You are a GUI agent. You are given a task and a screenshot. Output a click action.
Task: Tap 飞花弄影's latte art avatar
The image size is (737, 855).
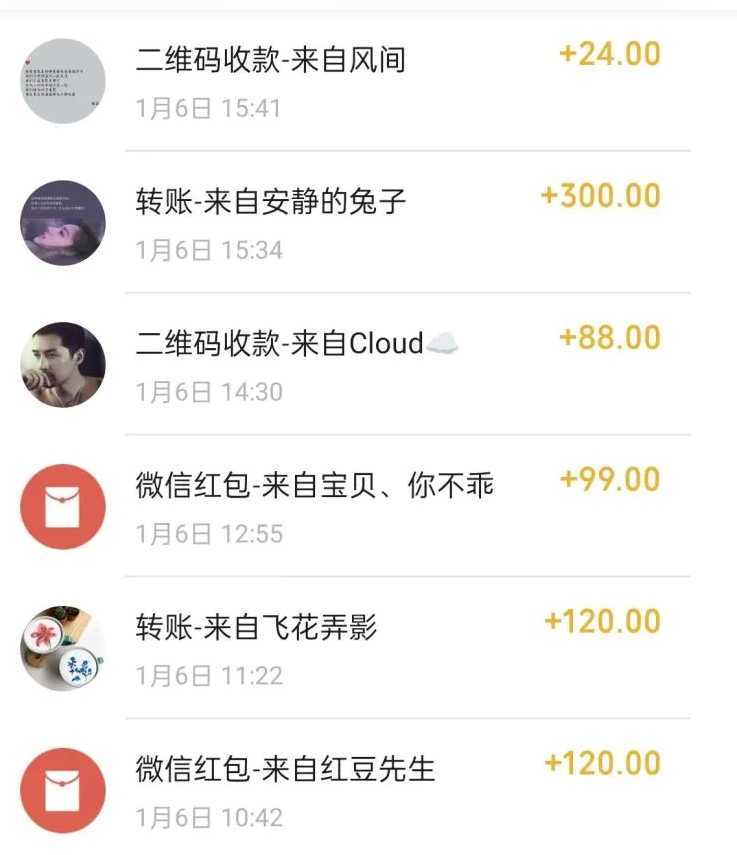click(x=62, y=648)
